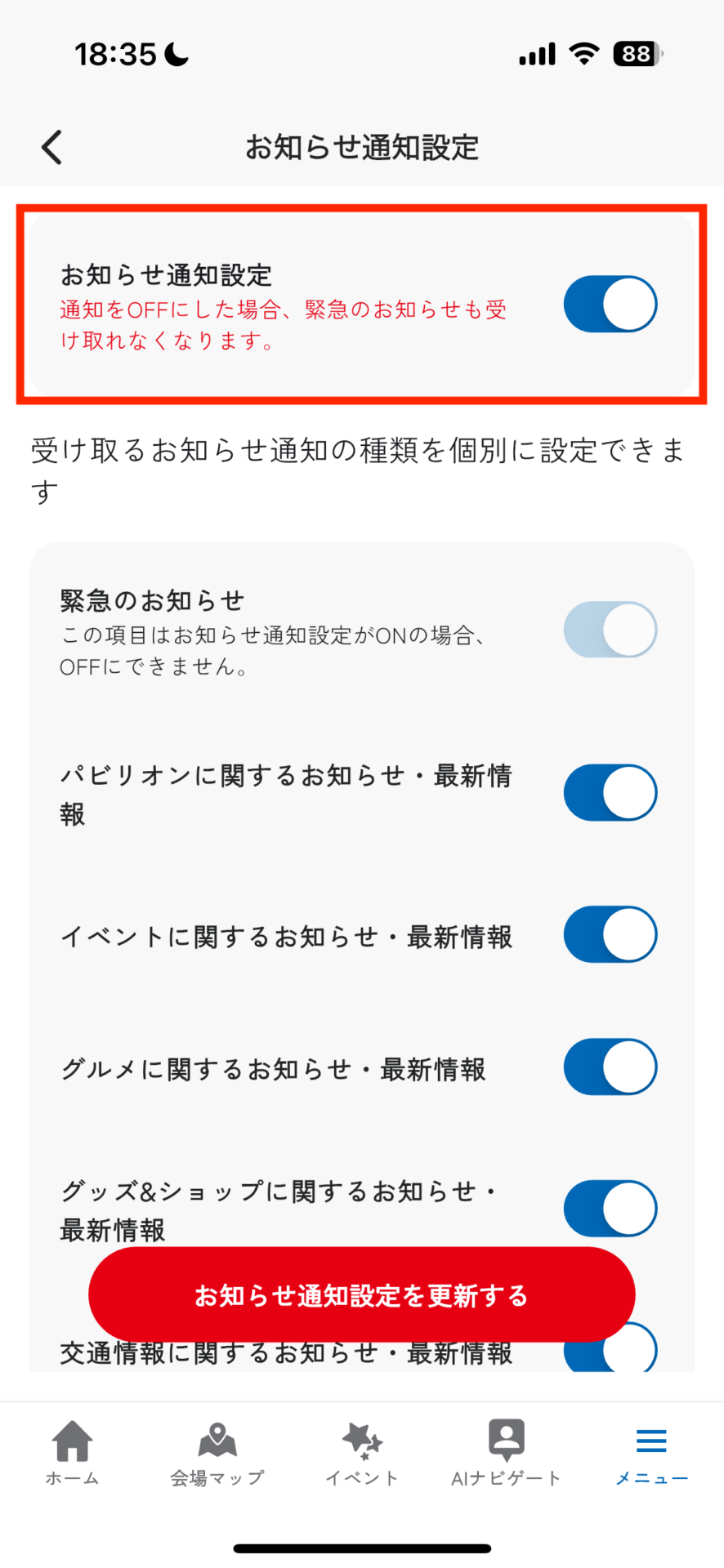
Task: Turn off イベント news notifications
Action: tap(610, 934)
